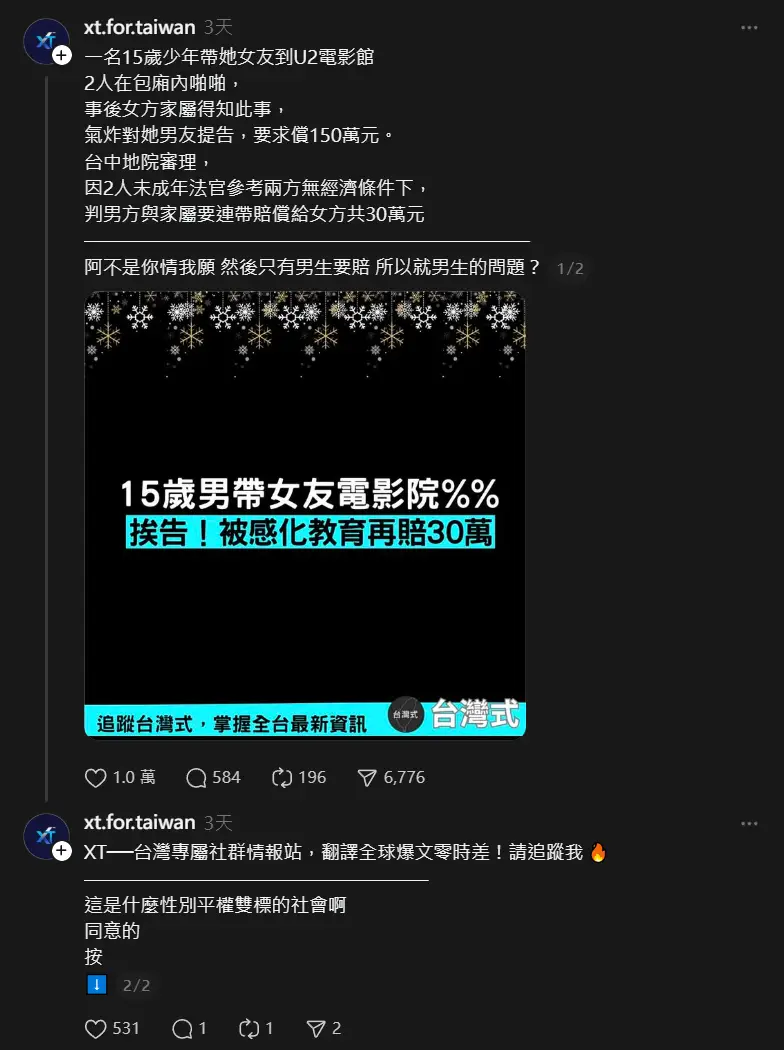Open the 15歲男帶女友電影院 image
Viewport: 784px width, 1050px height.
tap(305, 514)
